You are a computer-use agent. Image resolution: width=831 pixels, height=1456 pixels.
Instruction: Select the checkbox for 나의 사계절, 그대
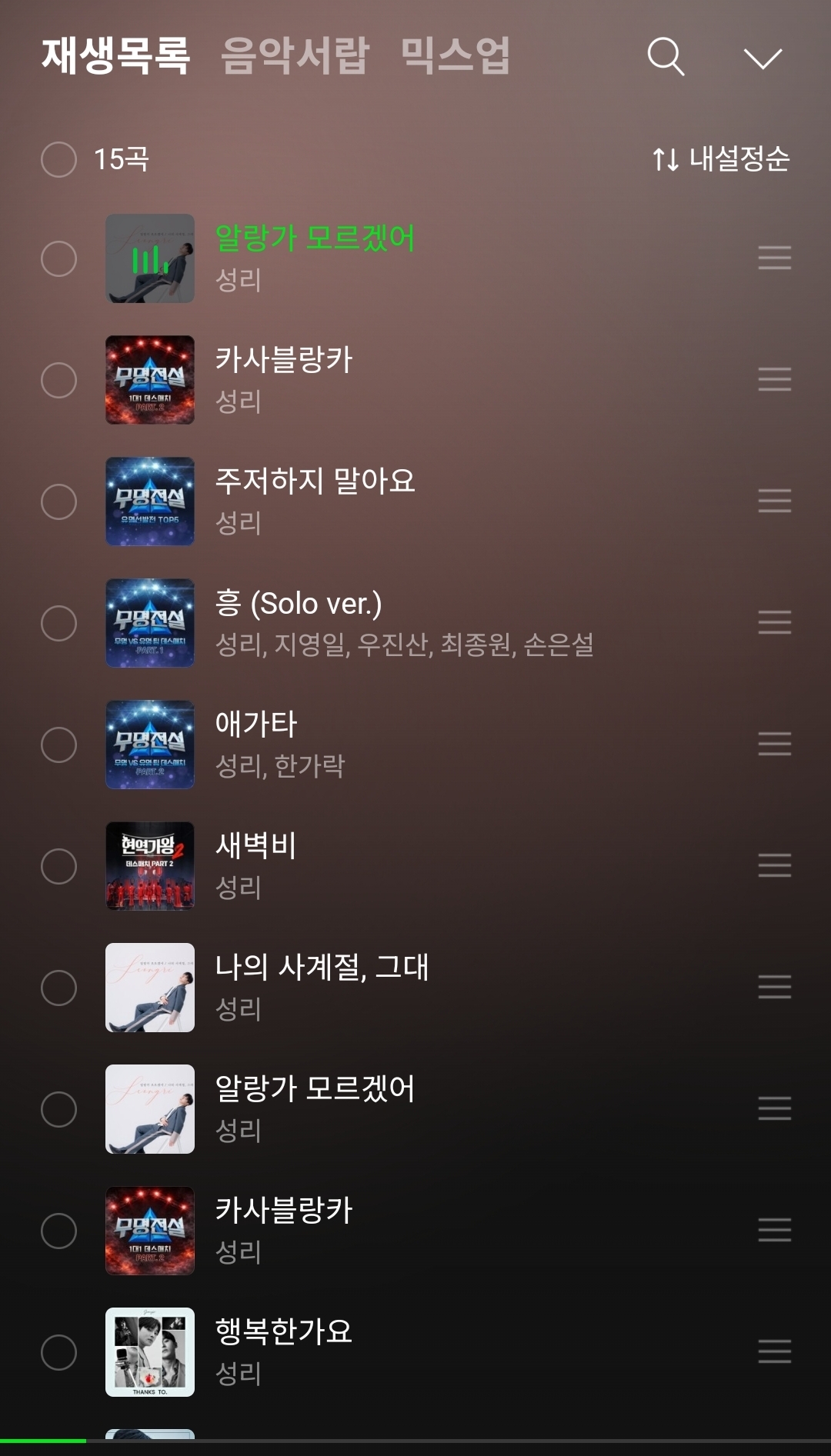tap(58, 988)
